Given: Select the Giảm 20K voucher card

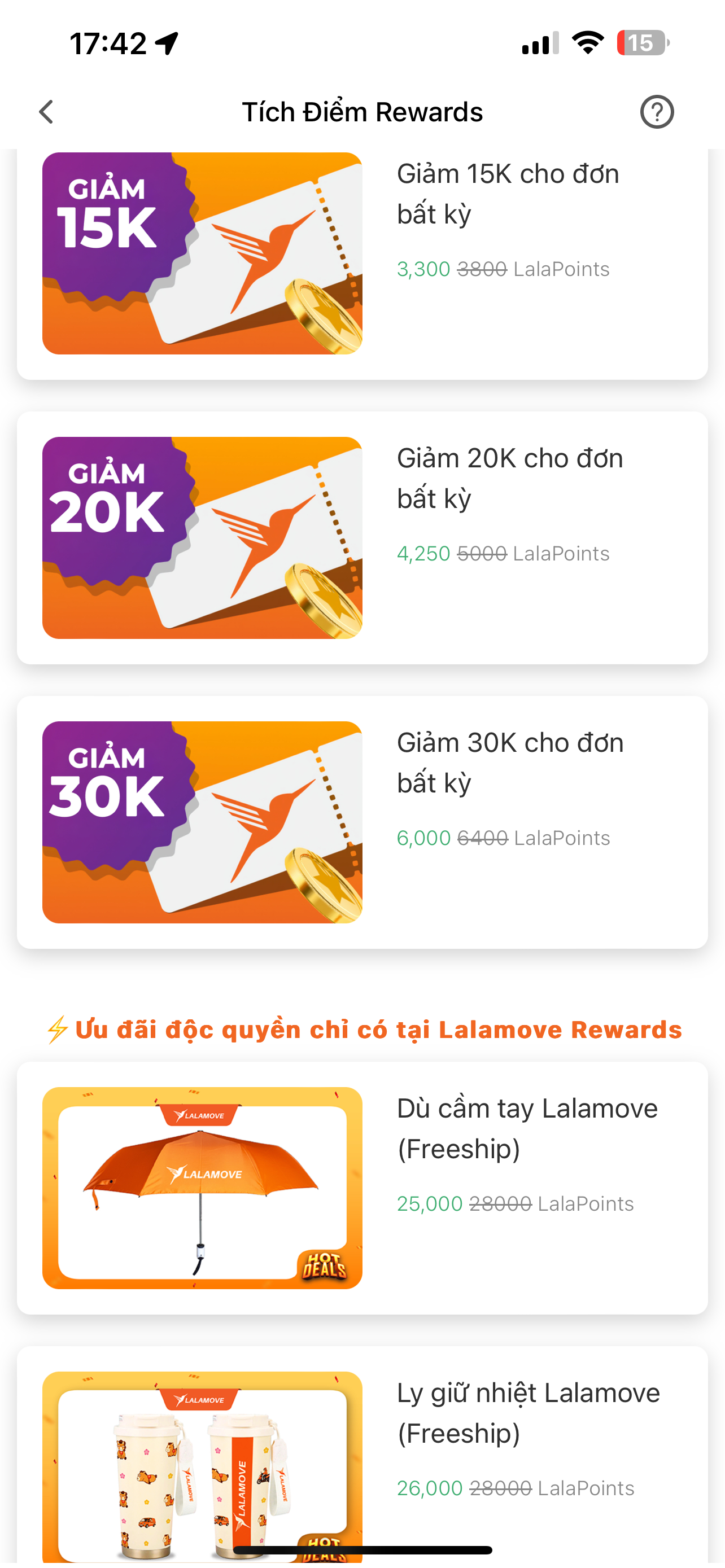Looking at the screenshot, I should (362, 538).
